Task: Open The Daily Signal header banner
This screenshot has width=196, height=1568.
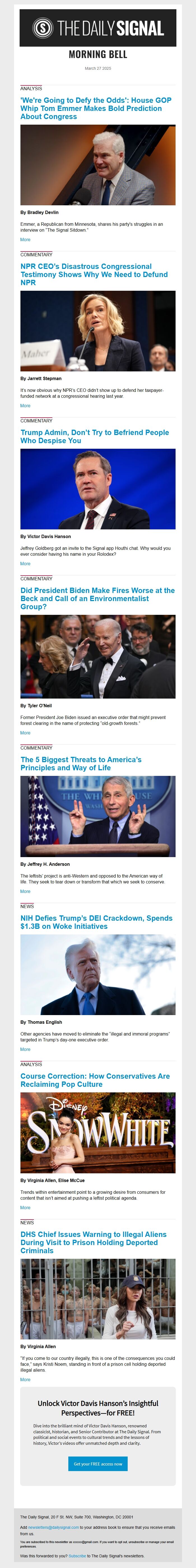Action: (97, 28)
